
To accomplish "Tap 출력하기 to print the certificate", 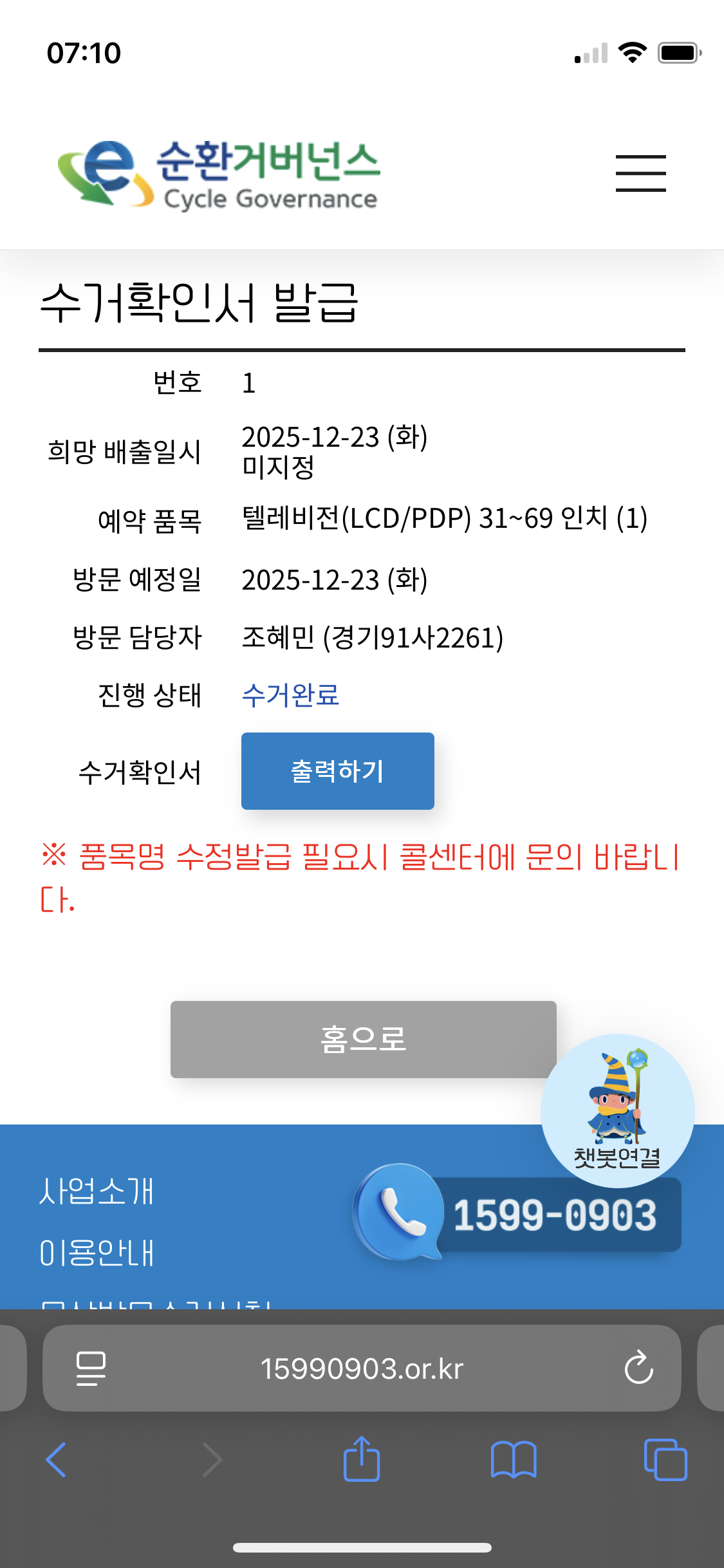I will pyautogui.click(x=337, y=770).
